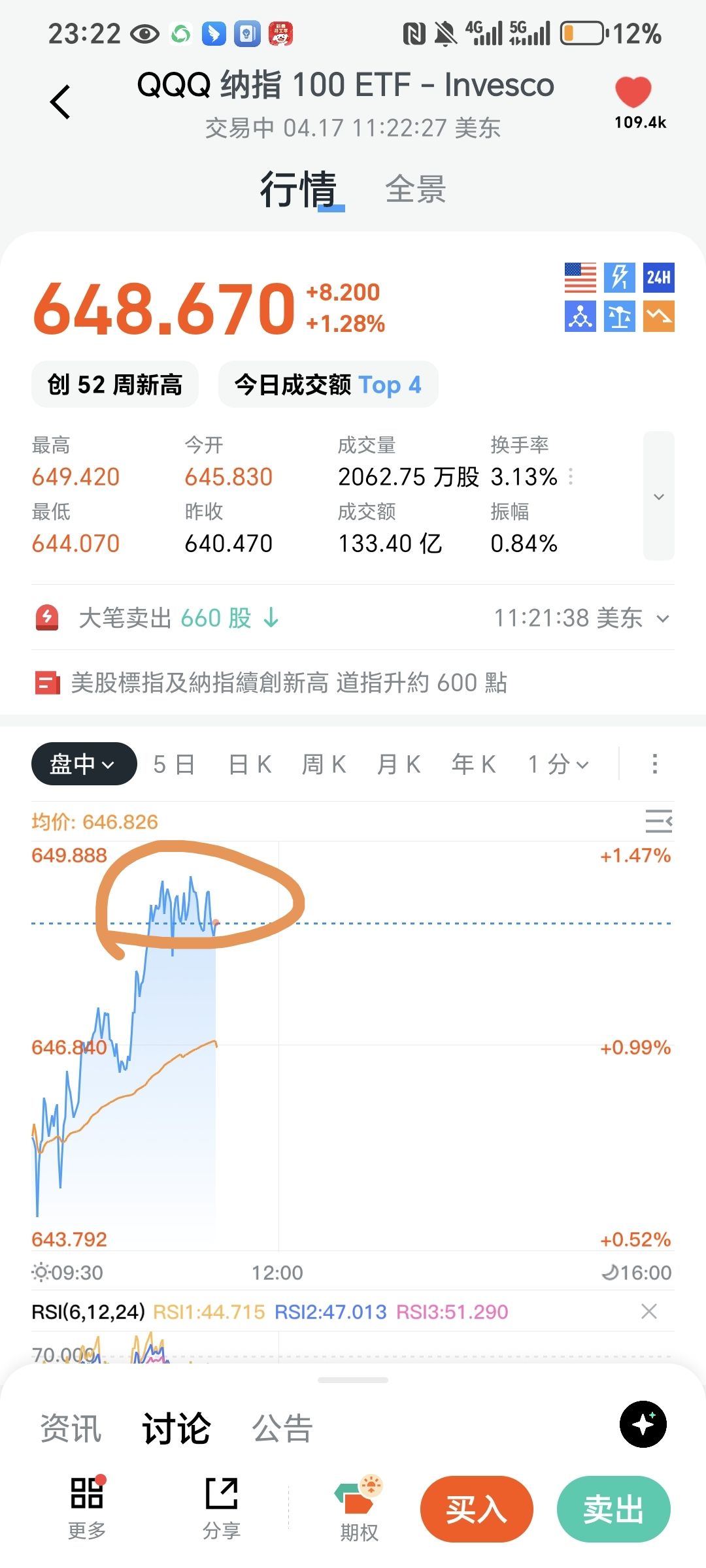Open the 今日成交额 Top 4 chip

pyautogui.click(x=328, y=385)
